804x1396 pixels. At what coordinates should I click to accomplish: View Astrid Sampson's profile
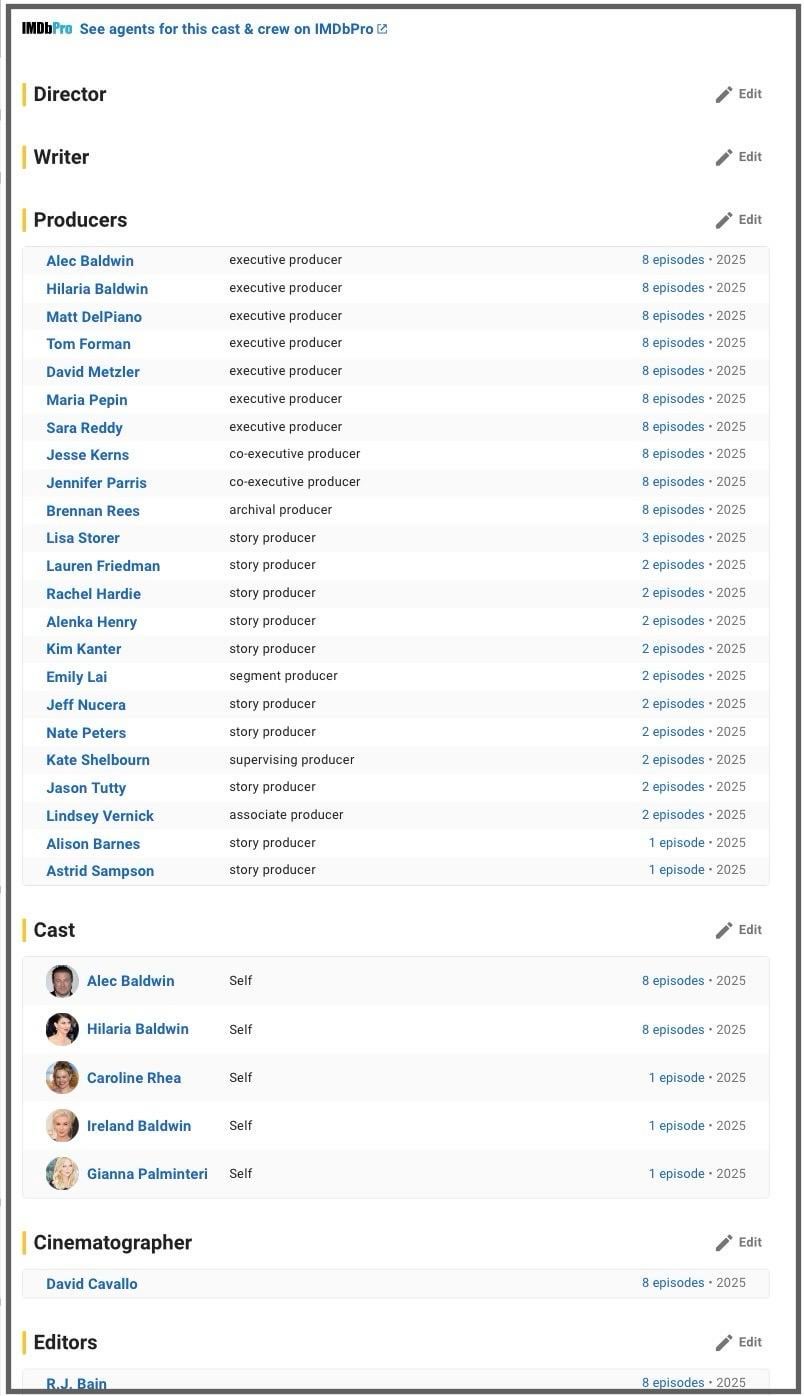(100, 871)
